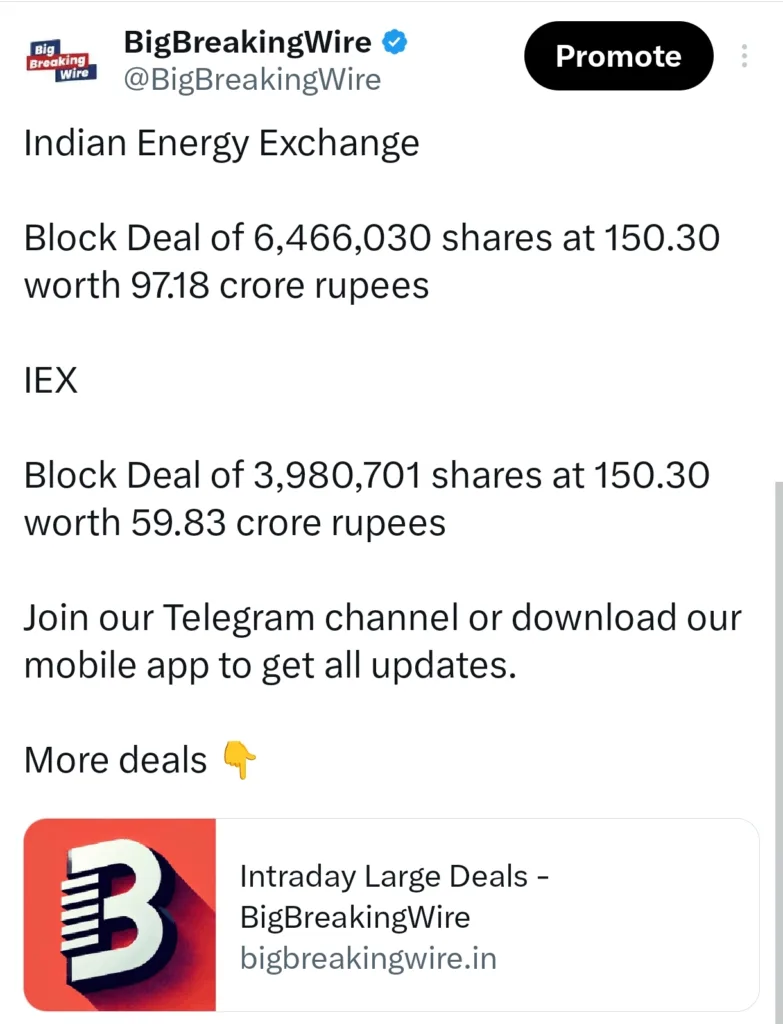Click the BigBreakingWire display name
Image resolution: width=783 pixels, height=1024 pixels.
[x=247, y=40]
